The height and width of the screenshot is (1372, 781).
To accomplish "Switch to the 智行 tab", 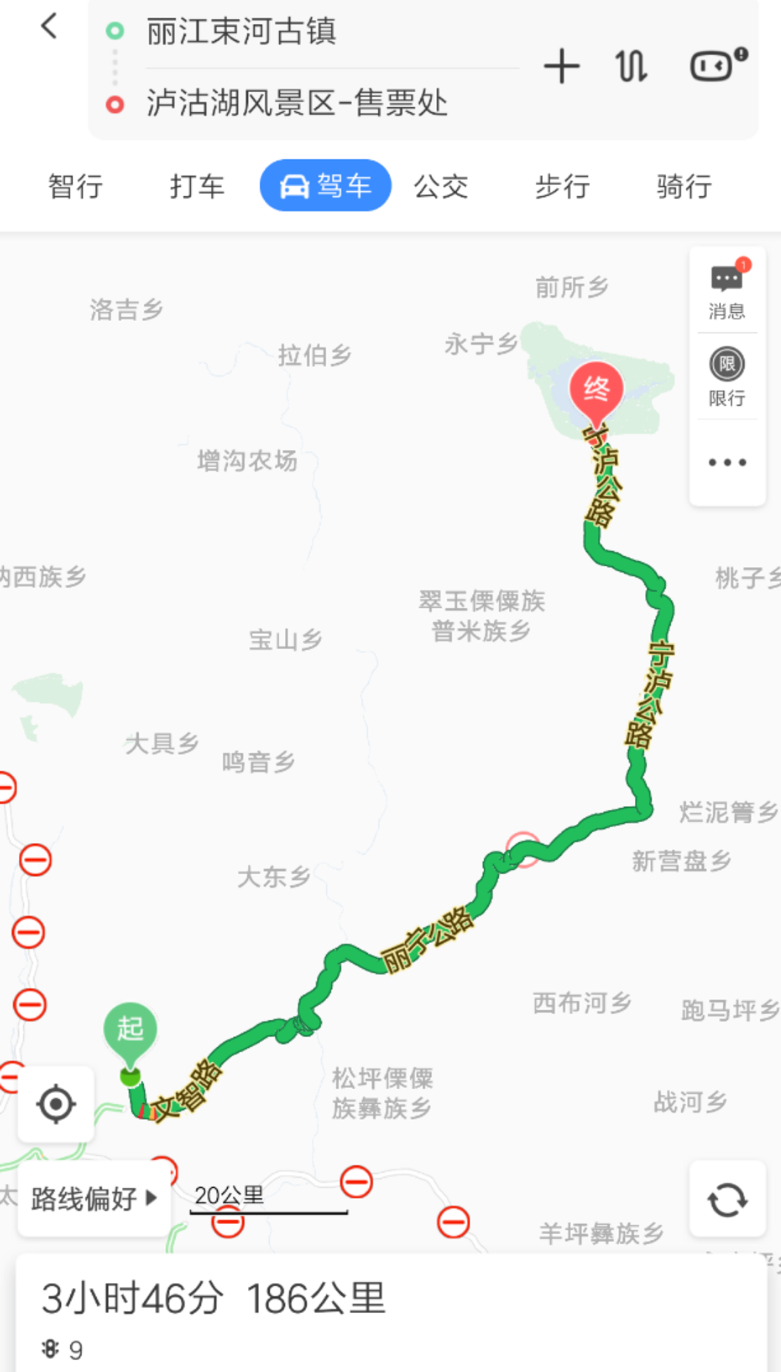I will (75, 186).
